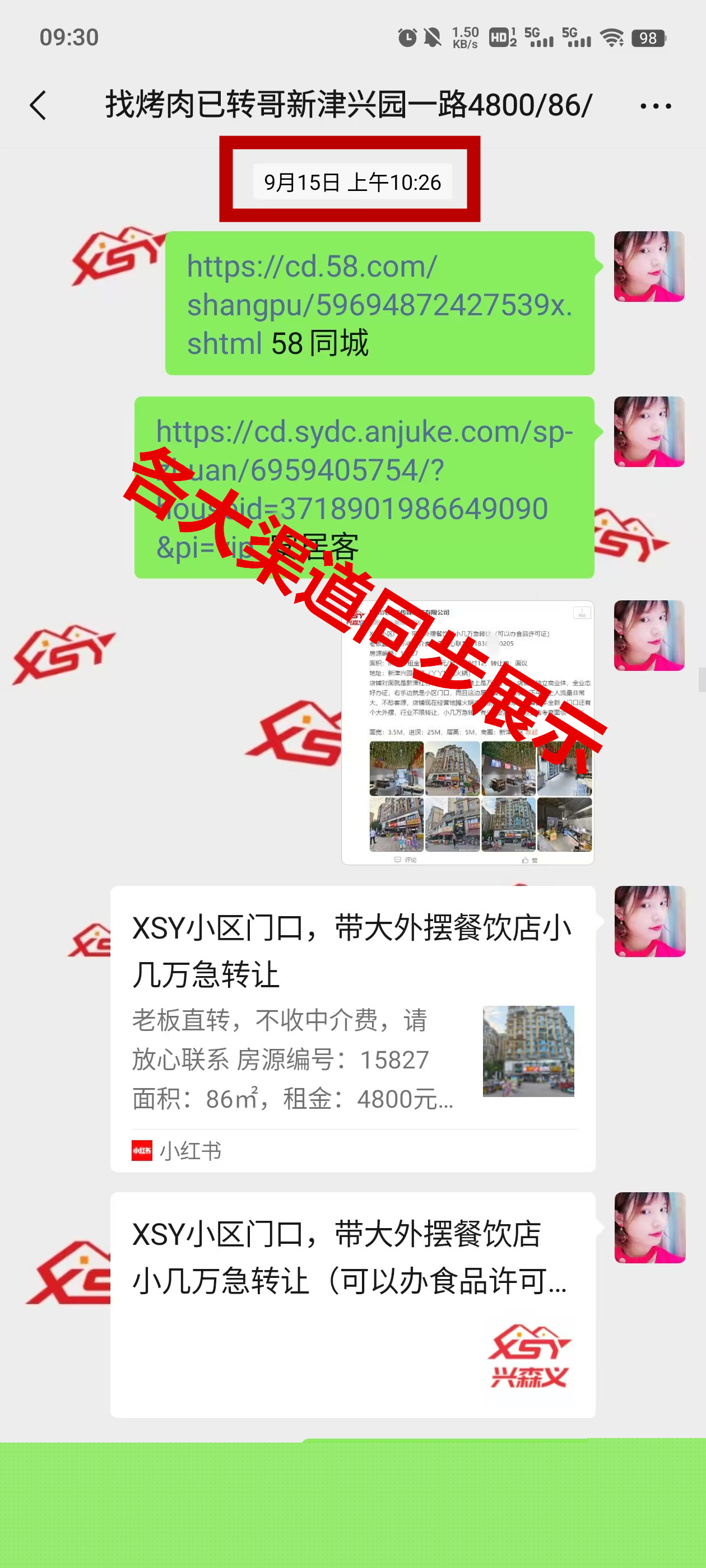Open the chat's three-dot menu
The image size is (706, 1568).
(x=656, y=106)
